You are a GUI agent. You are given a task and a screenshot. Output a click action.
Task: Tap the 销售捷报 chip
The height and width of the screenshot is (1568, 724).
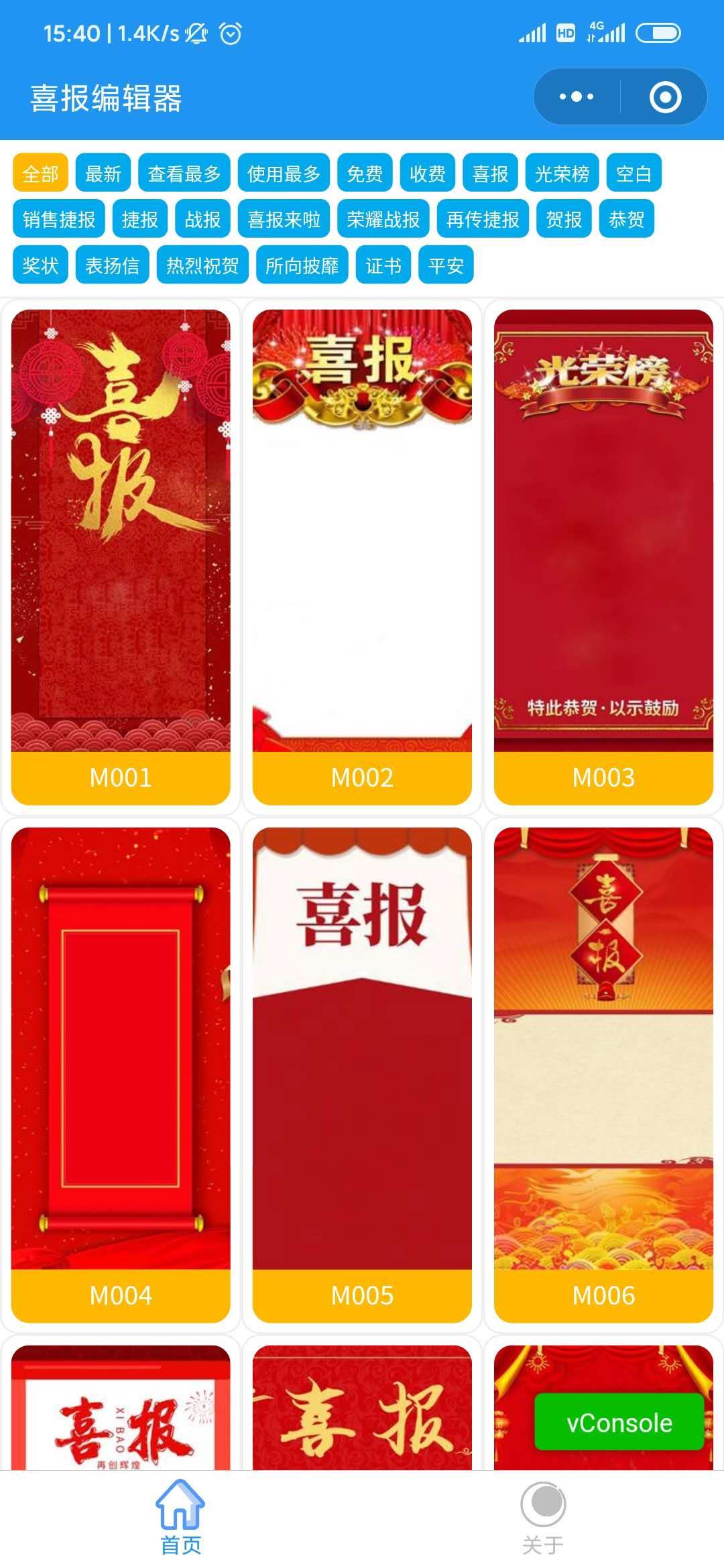(x=59, y=219)
